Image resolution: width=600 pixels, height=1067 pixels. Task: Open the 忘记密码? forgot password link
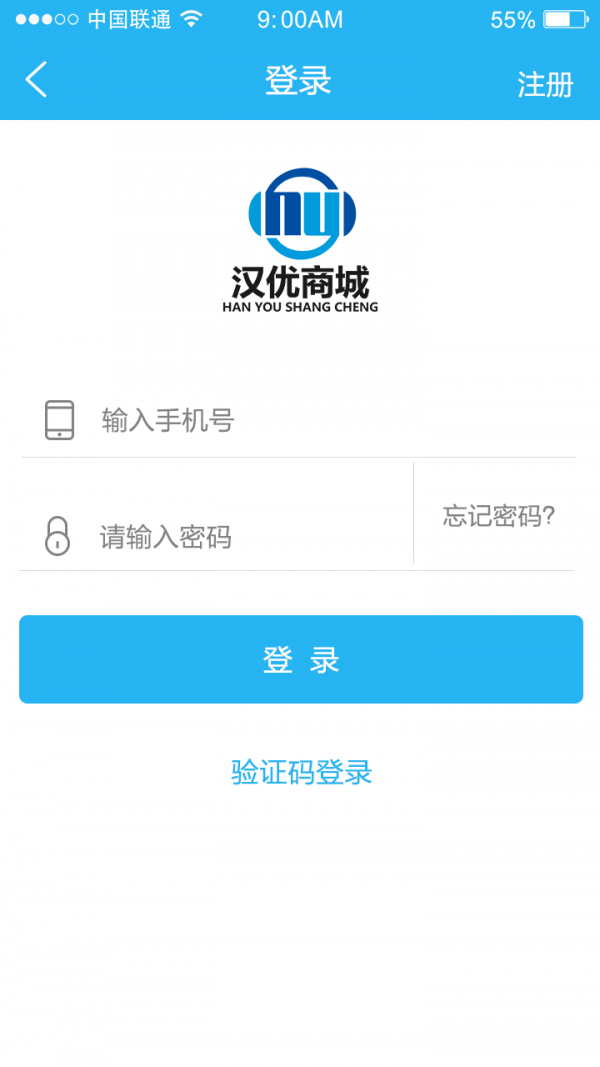499,516
